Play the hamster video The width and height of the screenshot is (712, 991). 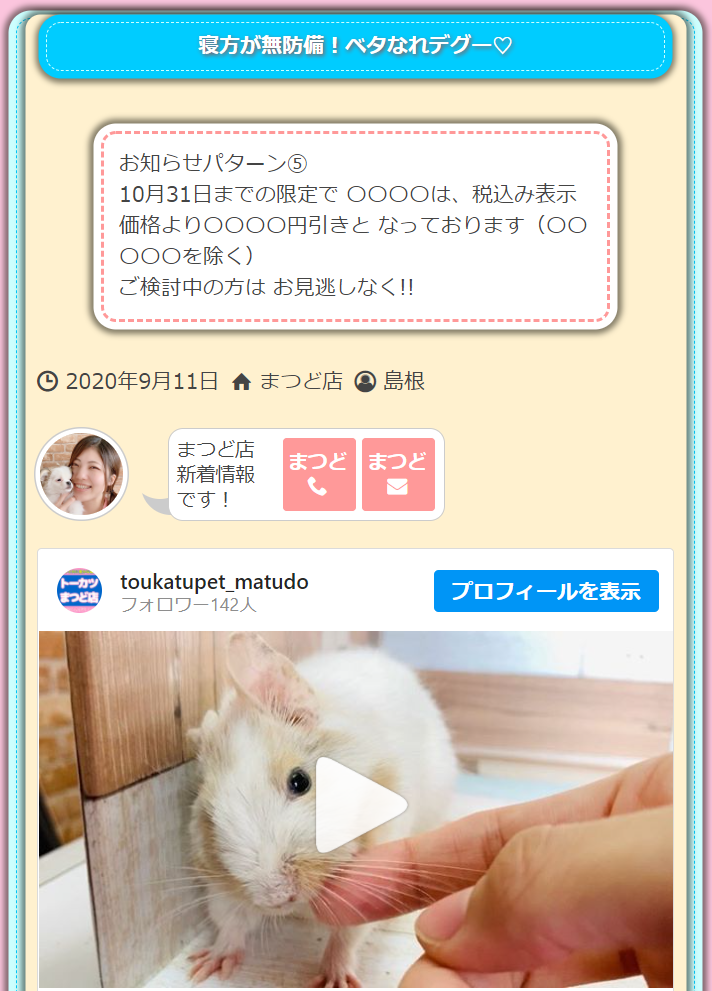pyautogui.click(x=360, y=805)
